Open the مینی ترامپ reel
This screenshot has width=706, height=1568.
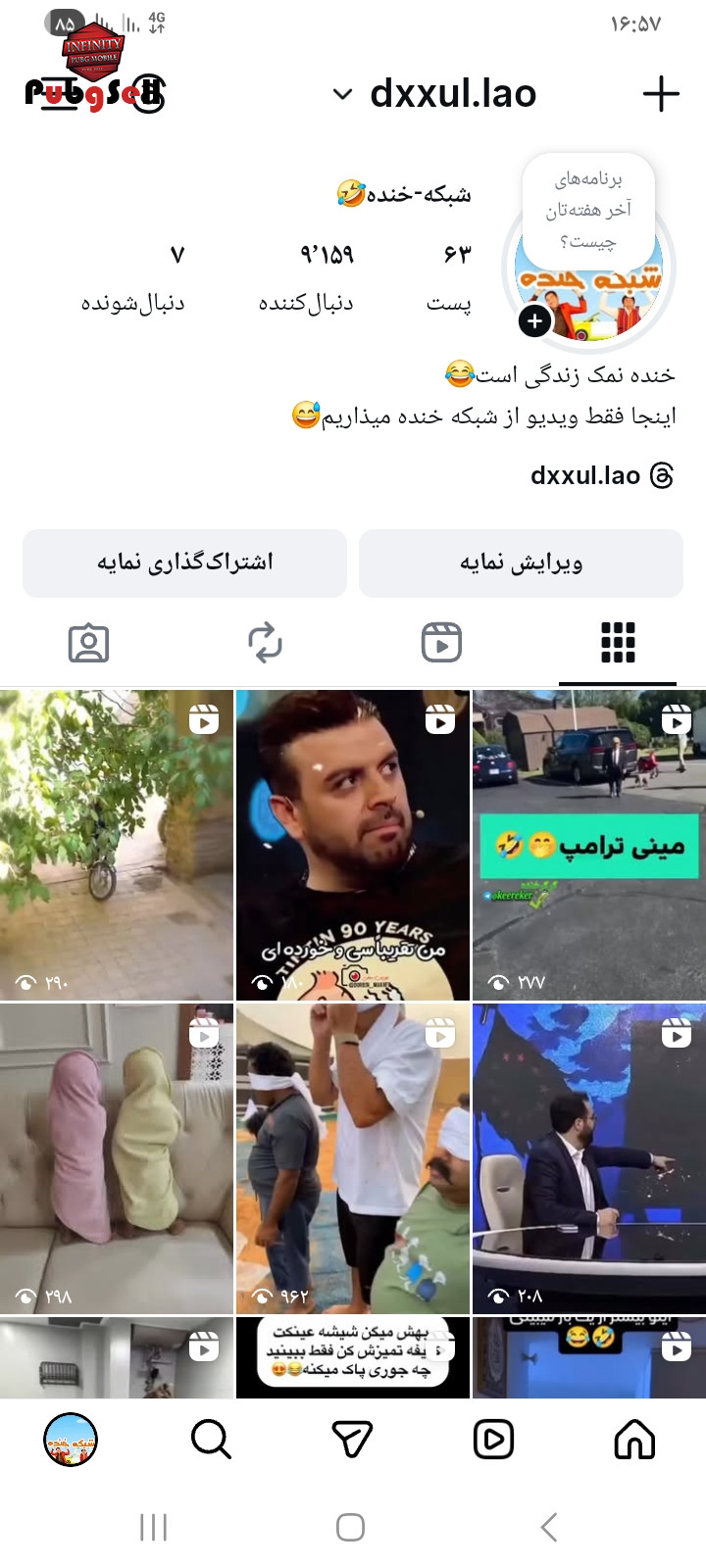(588, 845)
